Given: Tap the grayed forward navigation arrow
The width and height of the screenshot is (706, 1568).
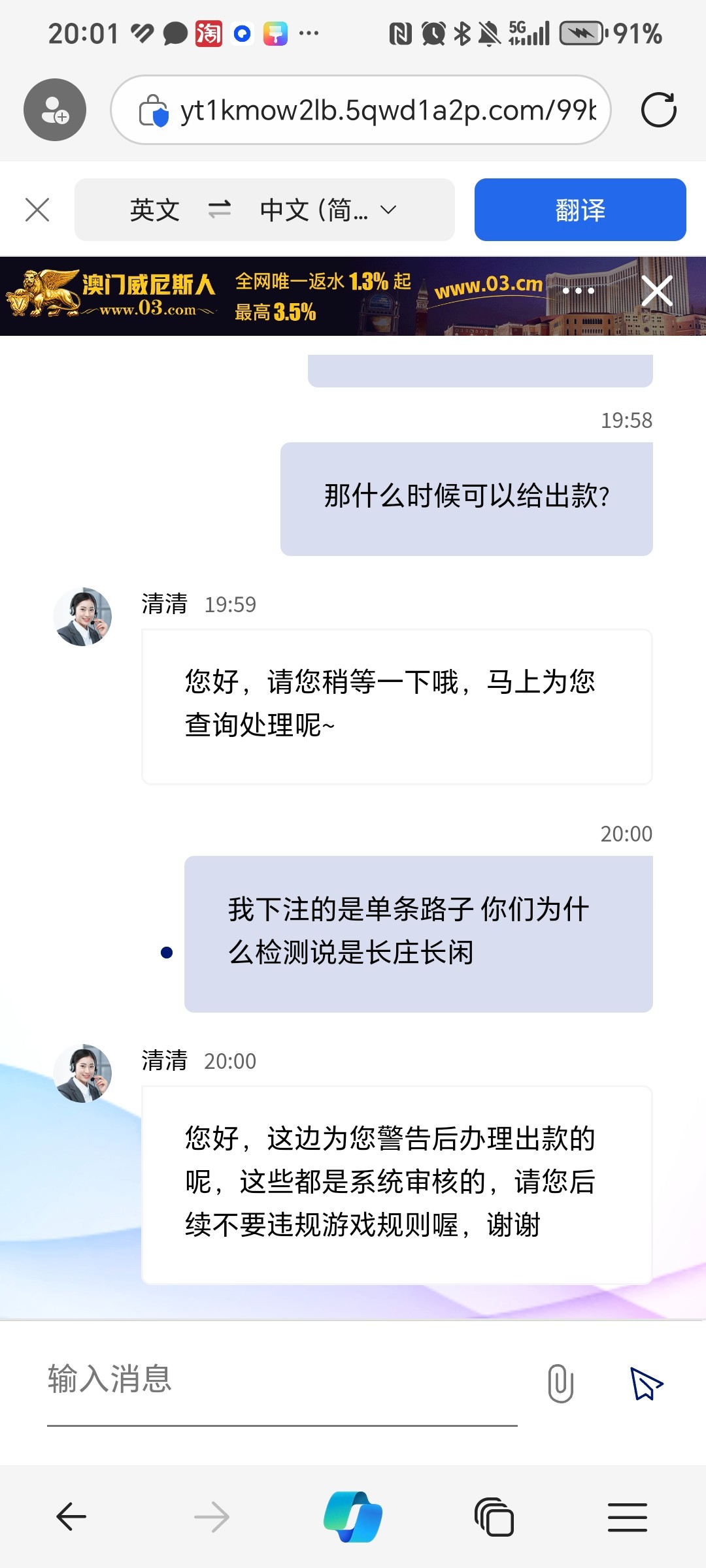Looking at the screenshot, I should (210, 1516).
